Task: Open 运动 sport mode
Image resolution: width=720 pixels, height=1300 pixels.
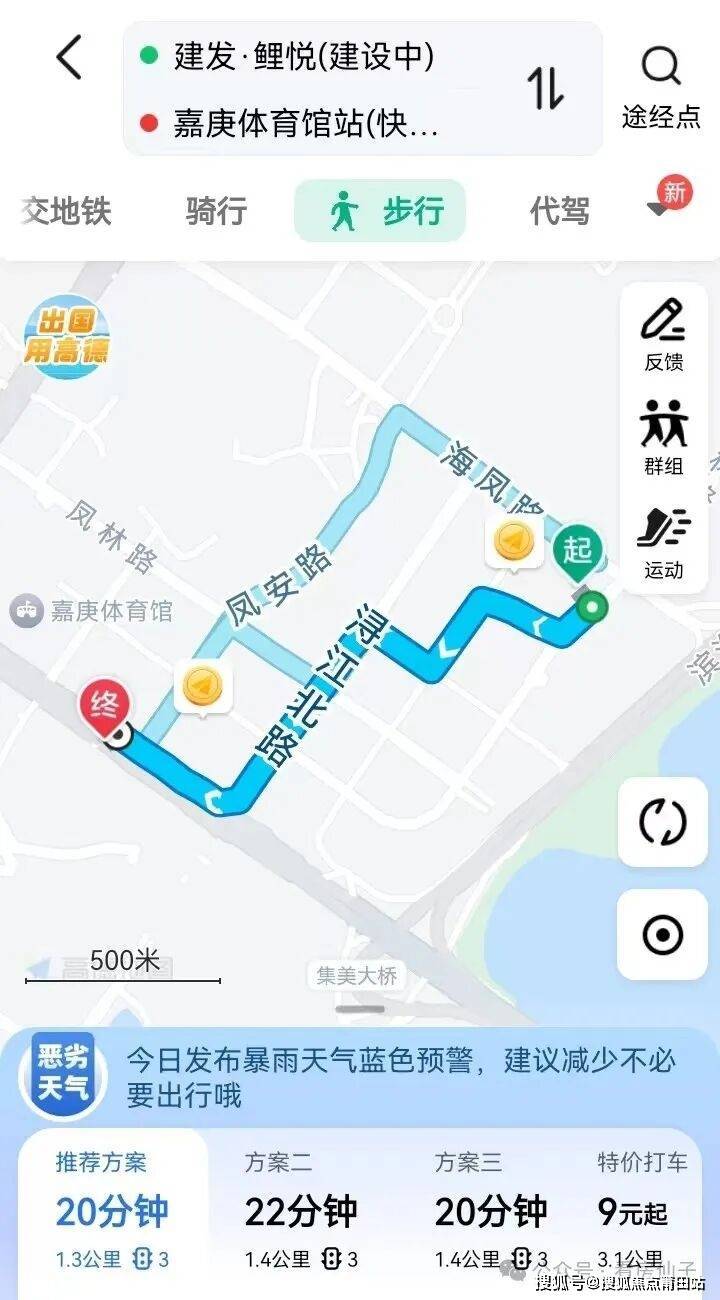Action: [x=663, y=543]
